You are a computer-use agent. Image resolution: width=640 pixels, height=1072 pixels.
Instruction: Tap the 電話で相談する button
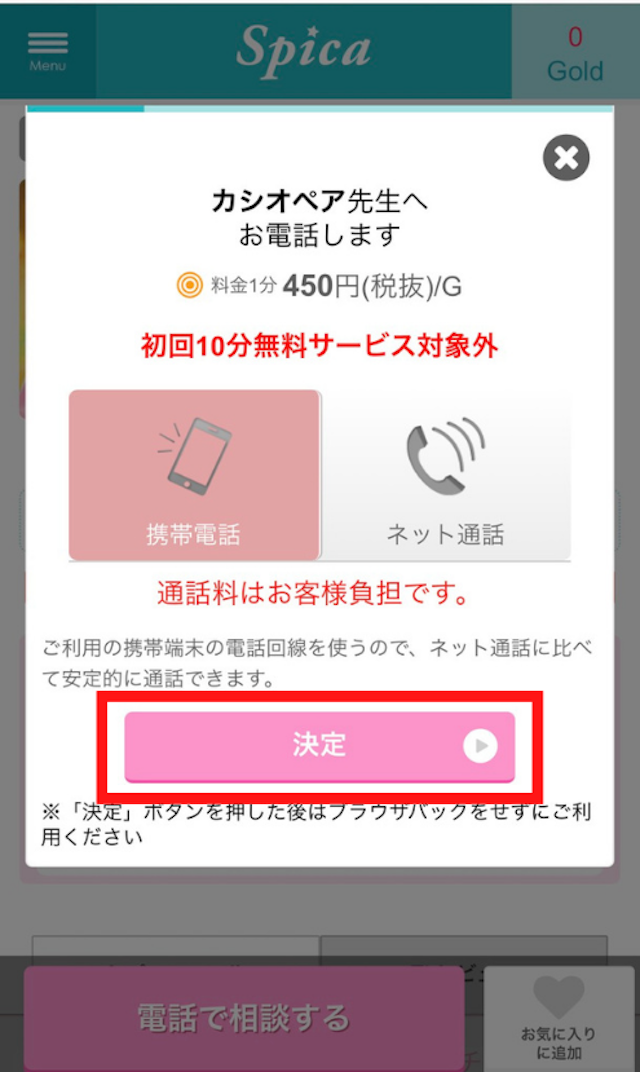coord(244,1018)
